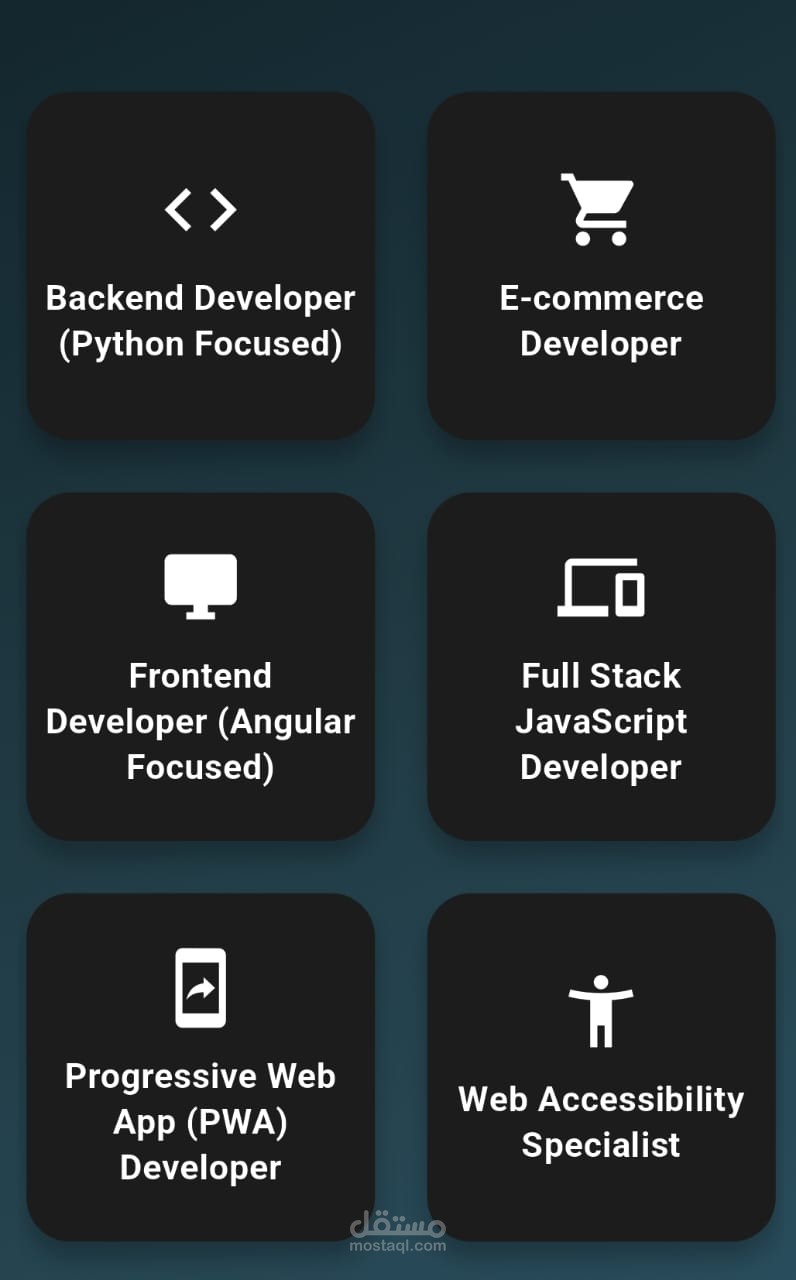796x1280 pixels.
Task: Open the Full Stack JavaScript Developer card
Action: (x=601, y=666)
